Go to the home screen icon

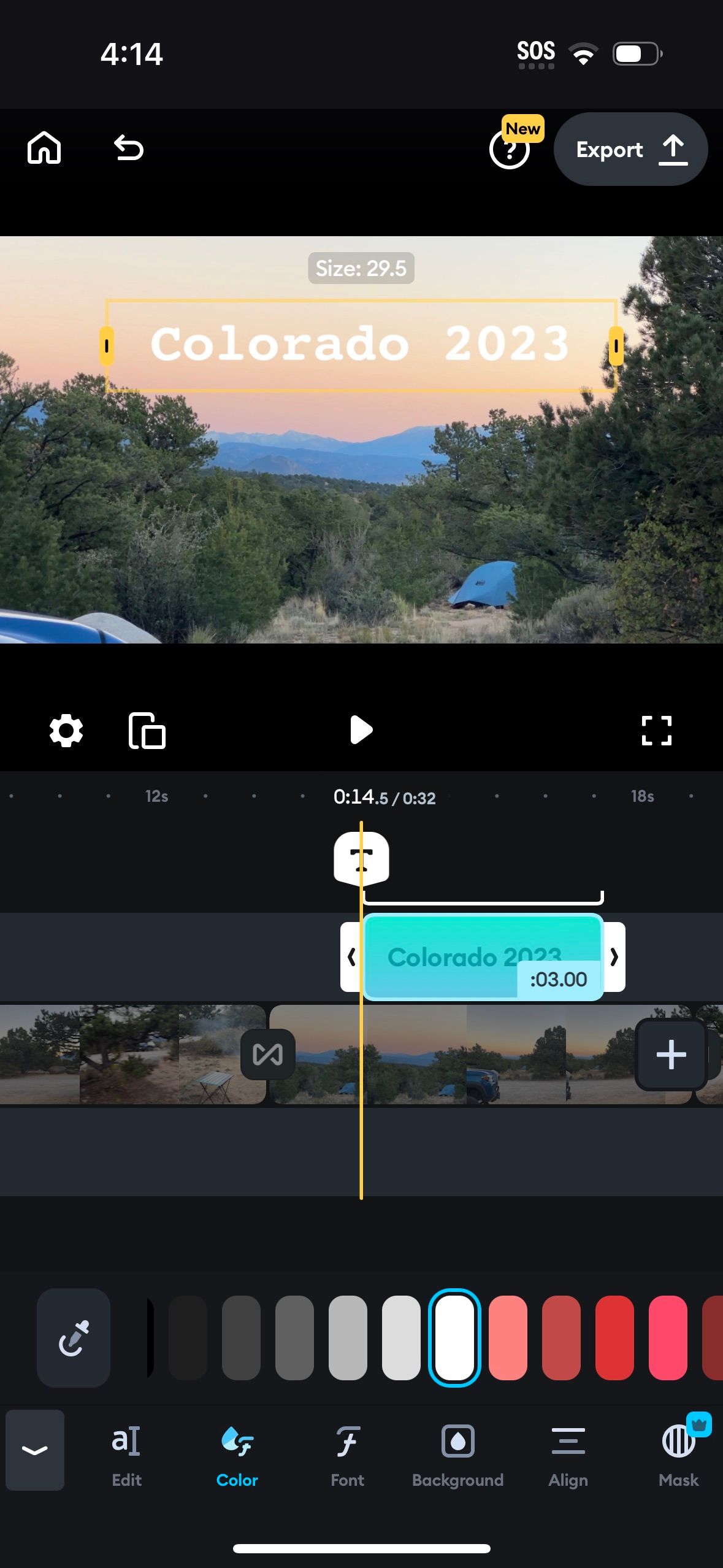44,148
